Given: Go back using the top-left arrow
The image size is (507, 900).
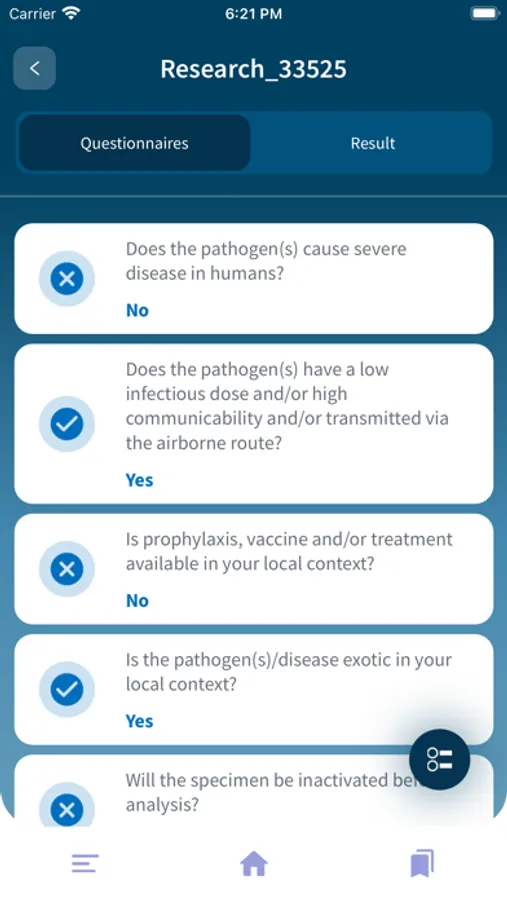Looking at the screenshot, I should coord(34,68).
